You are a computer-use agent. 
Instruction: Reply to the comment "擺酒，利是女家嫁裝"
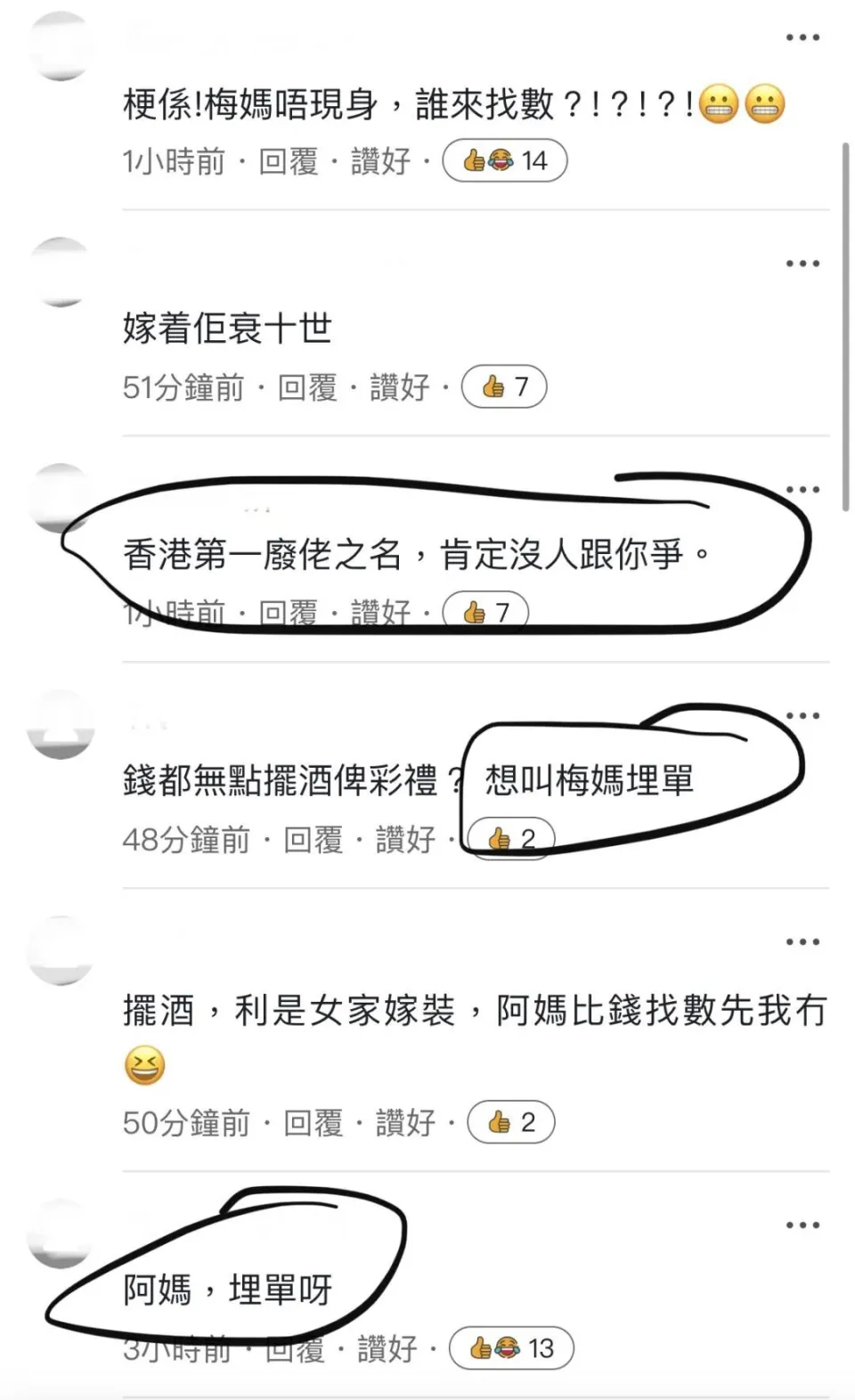coord(313,1122)
